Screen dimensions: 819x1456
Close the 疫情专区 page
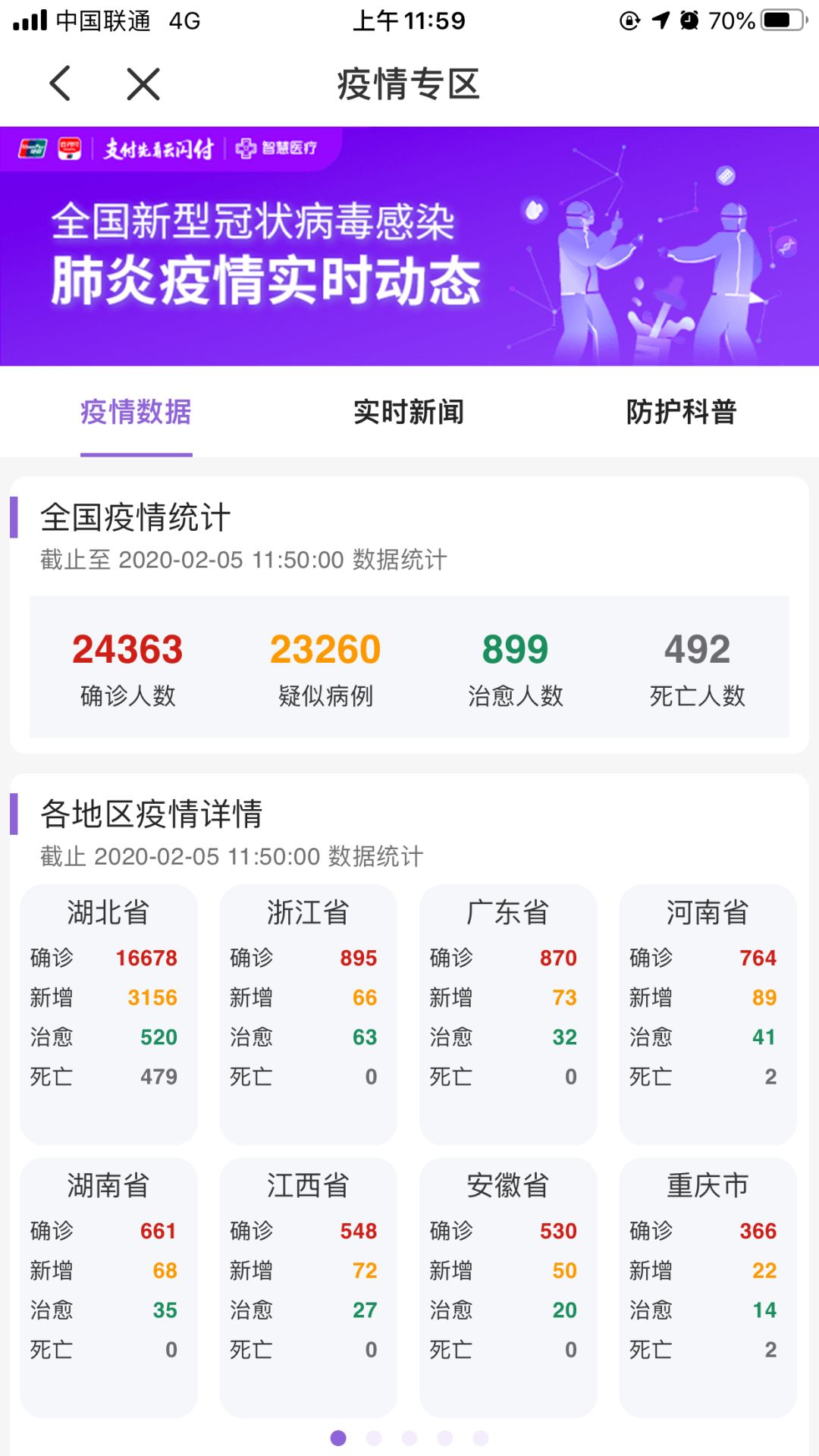pos(143,83)
